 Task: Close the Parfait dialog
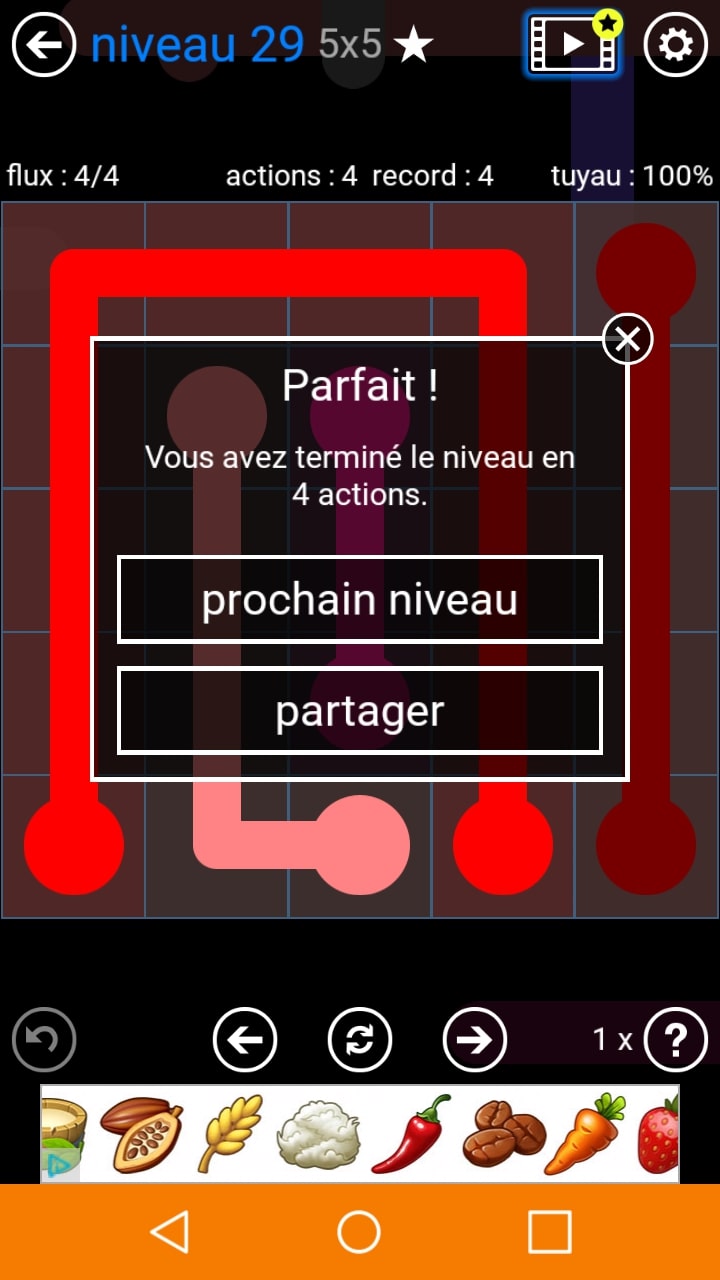(627, 340)
